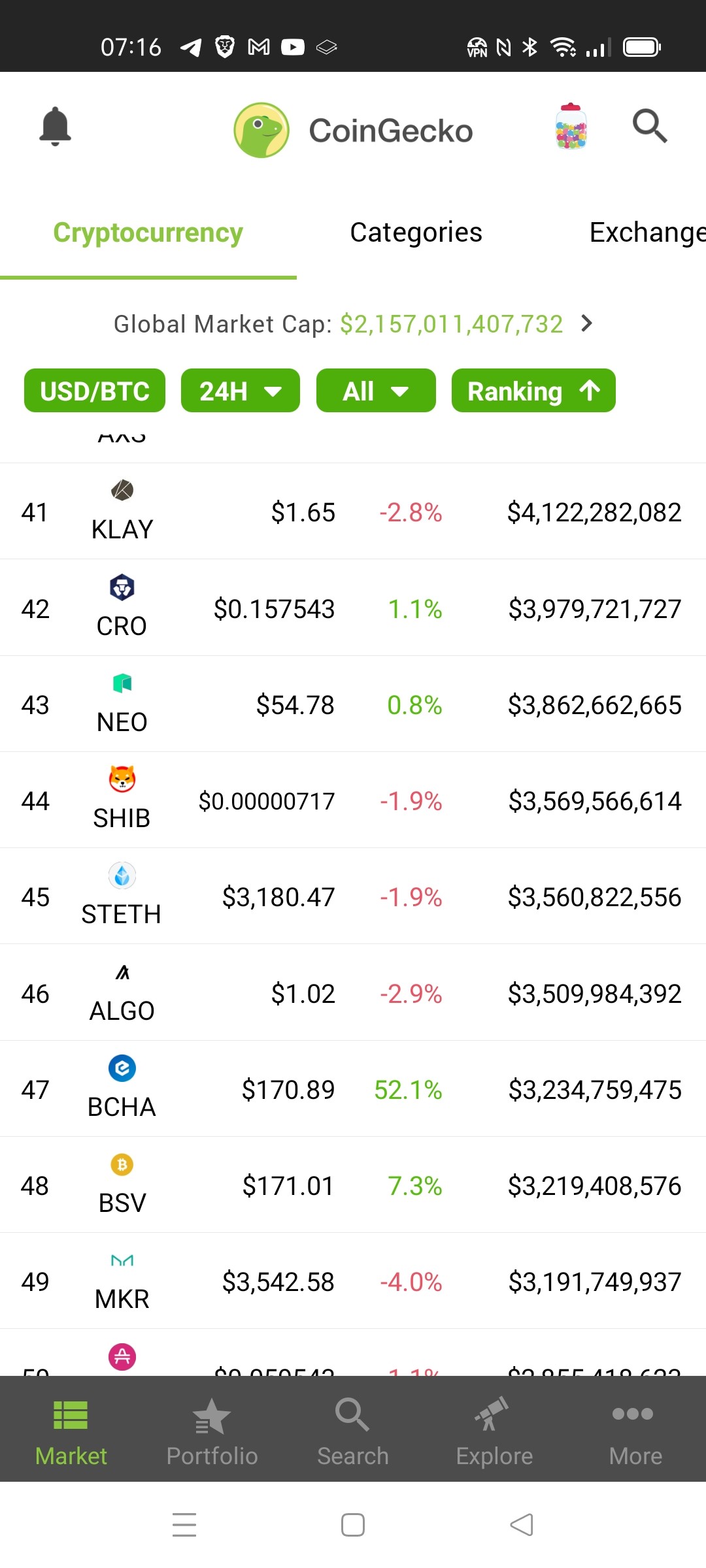This screenshot has width=706, height=1568.
Task: Change the Ranking sort order
Action: point(533,391)
